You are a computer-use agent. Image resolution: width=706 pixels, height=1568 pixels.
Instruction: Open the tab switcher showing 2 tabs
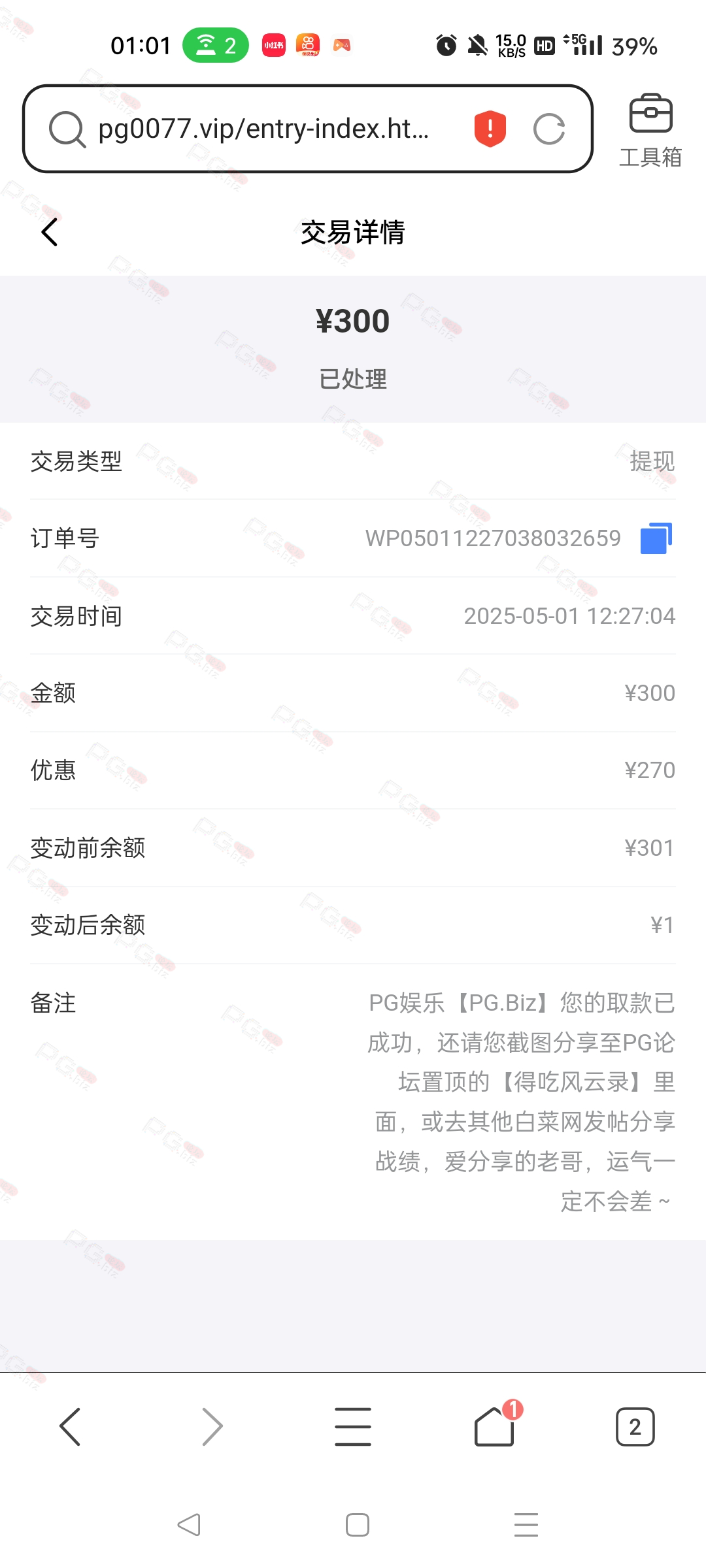(635, 1427)
